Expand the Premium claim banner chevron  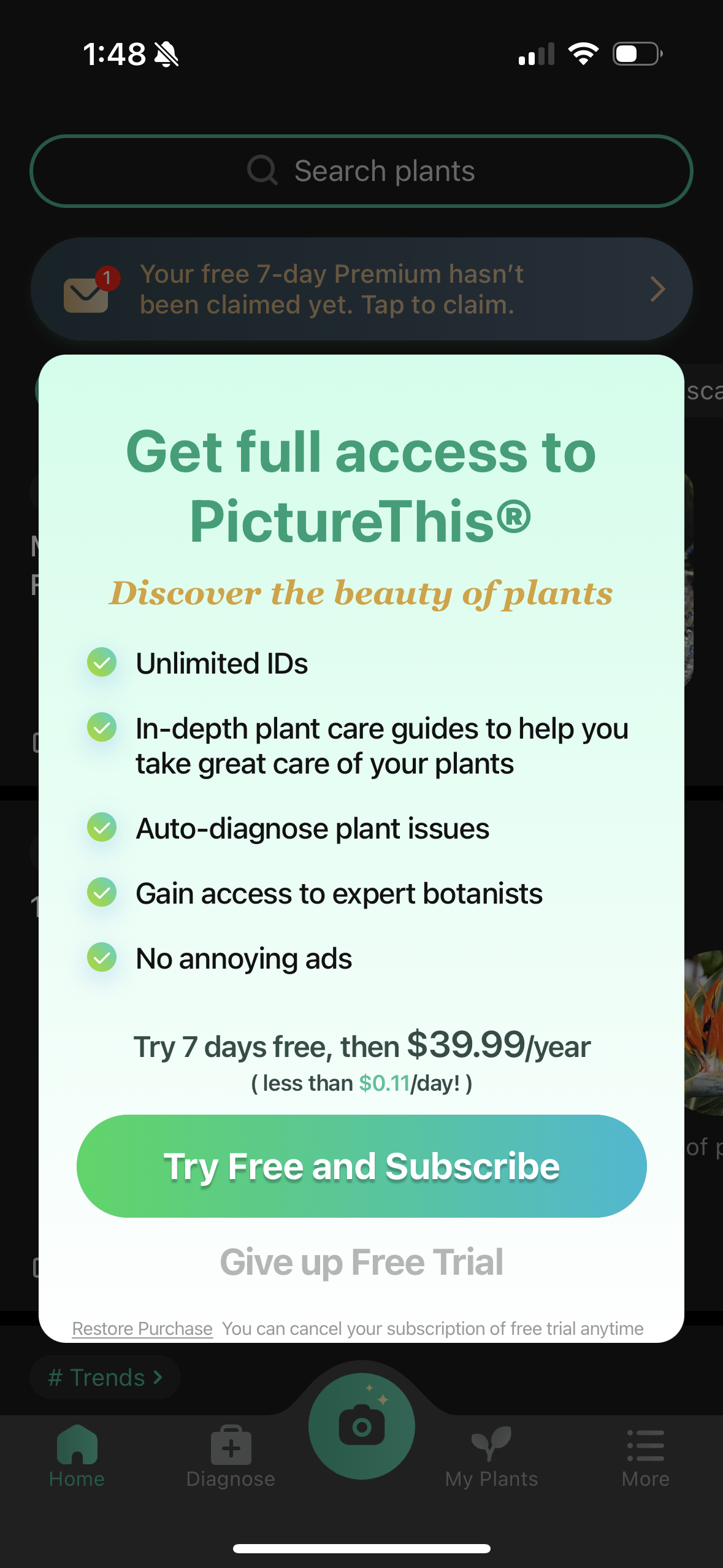coord(657,288)
